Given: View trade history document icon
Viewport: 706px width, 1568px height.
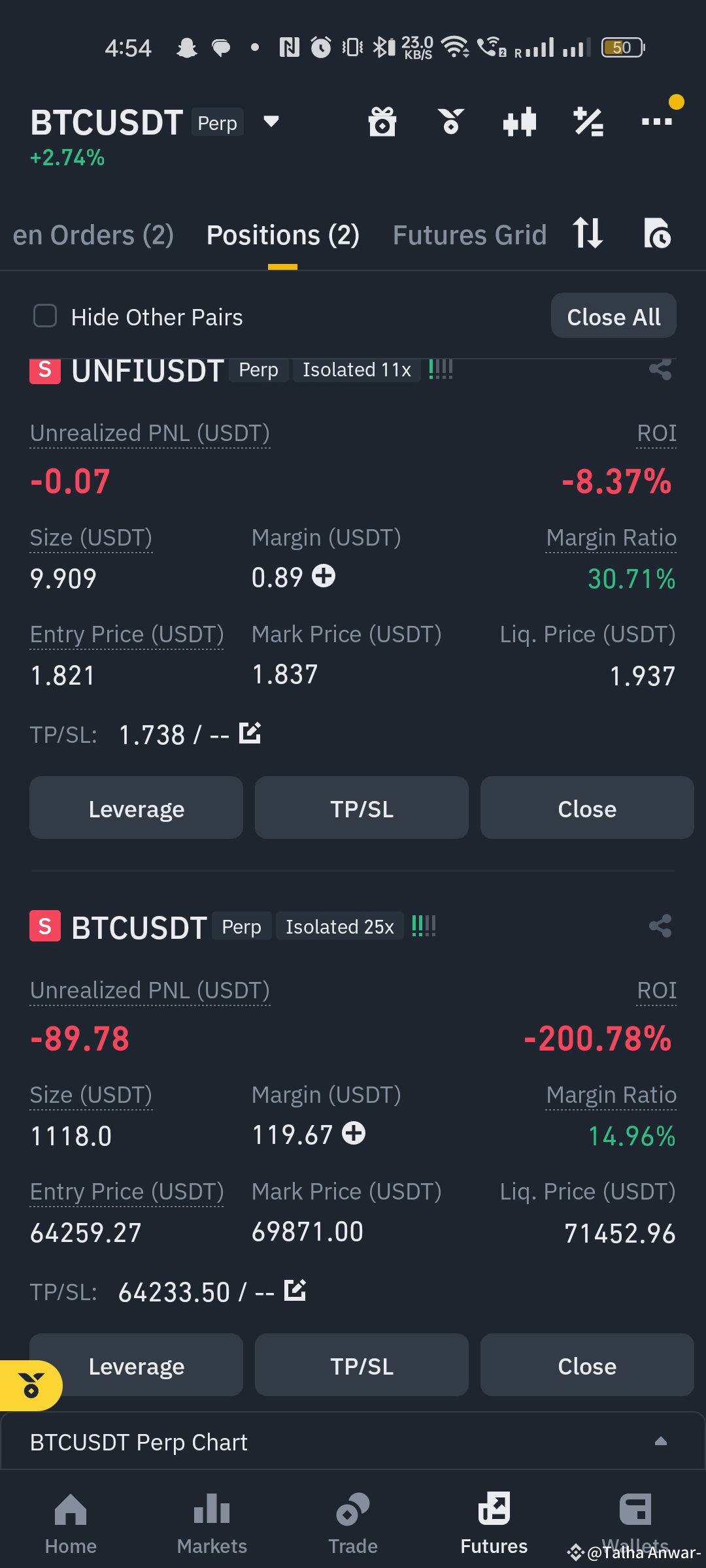Looking at the screenshot, I should click(x=658, y=234).
